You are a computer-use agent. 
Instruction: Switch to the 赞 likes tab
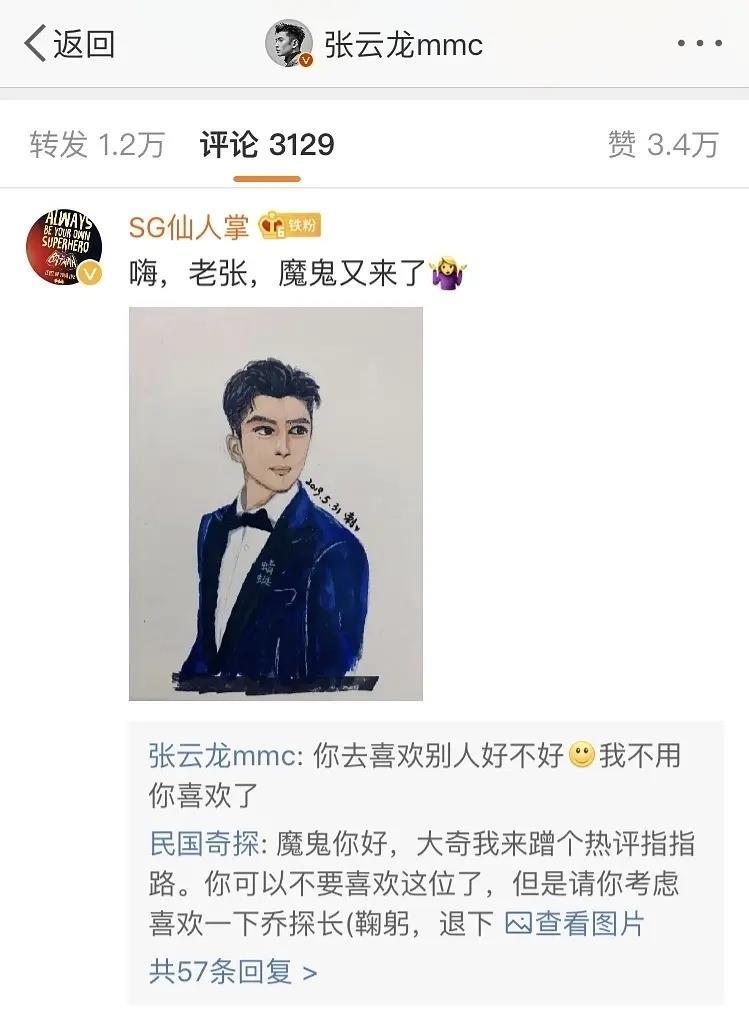(662, 144)
